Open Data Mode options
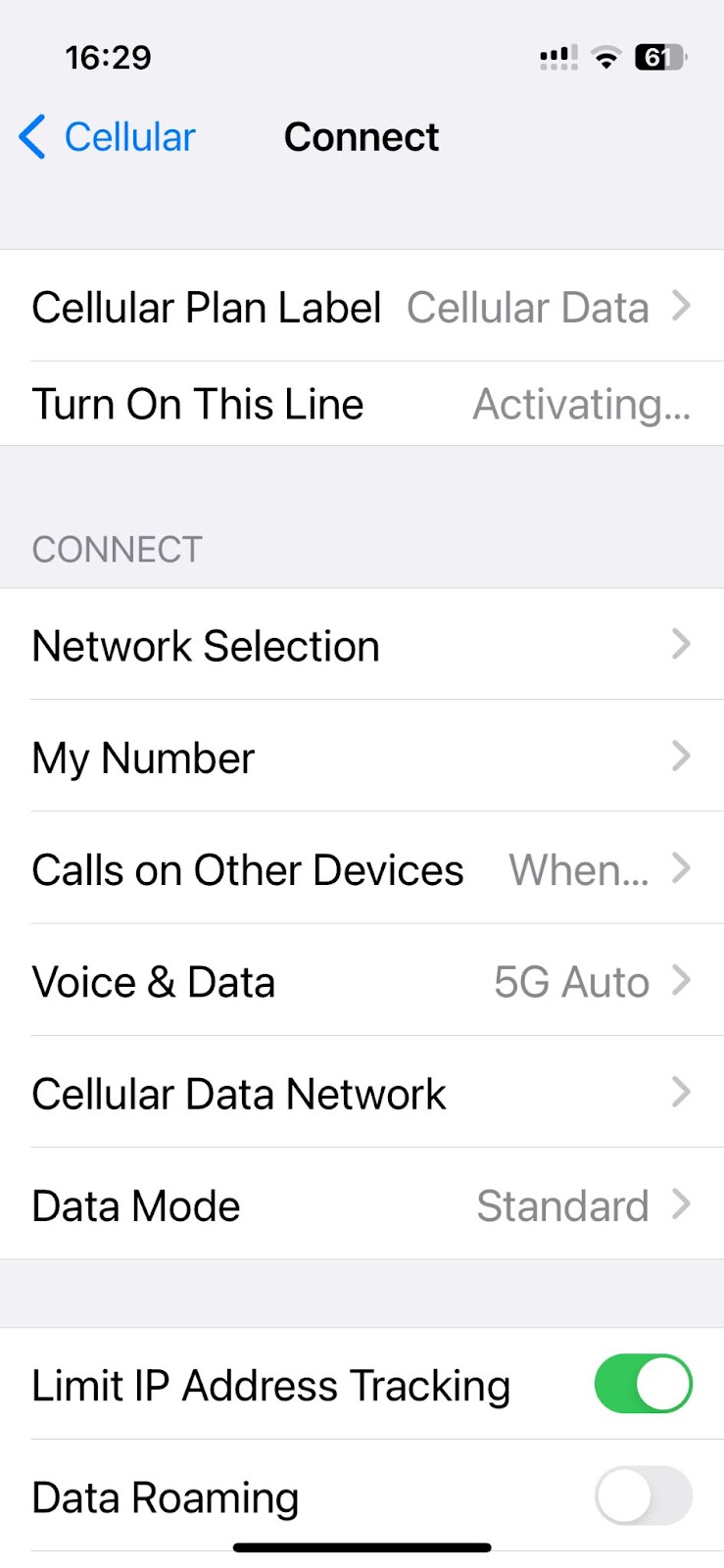 click(362, 1204)
